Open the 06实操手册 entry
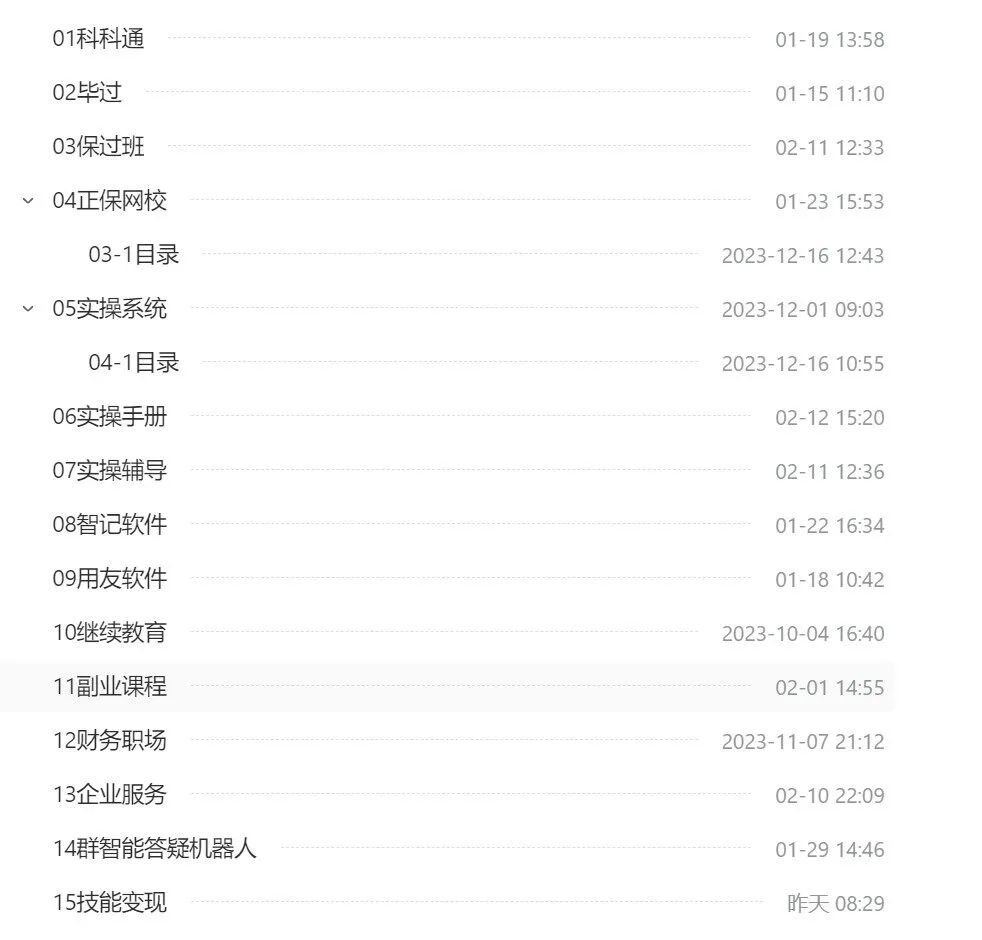This screenshot has width=982, height=940. [x=110, y=417]
